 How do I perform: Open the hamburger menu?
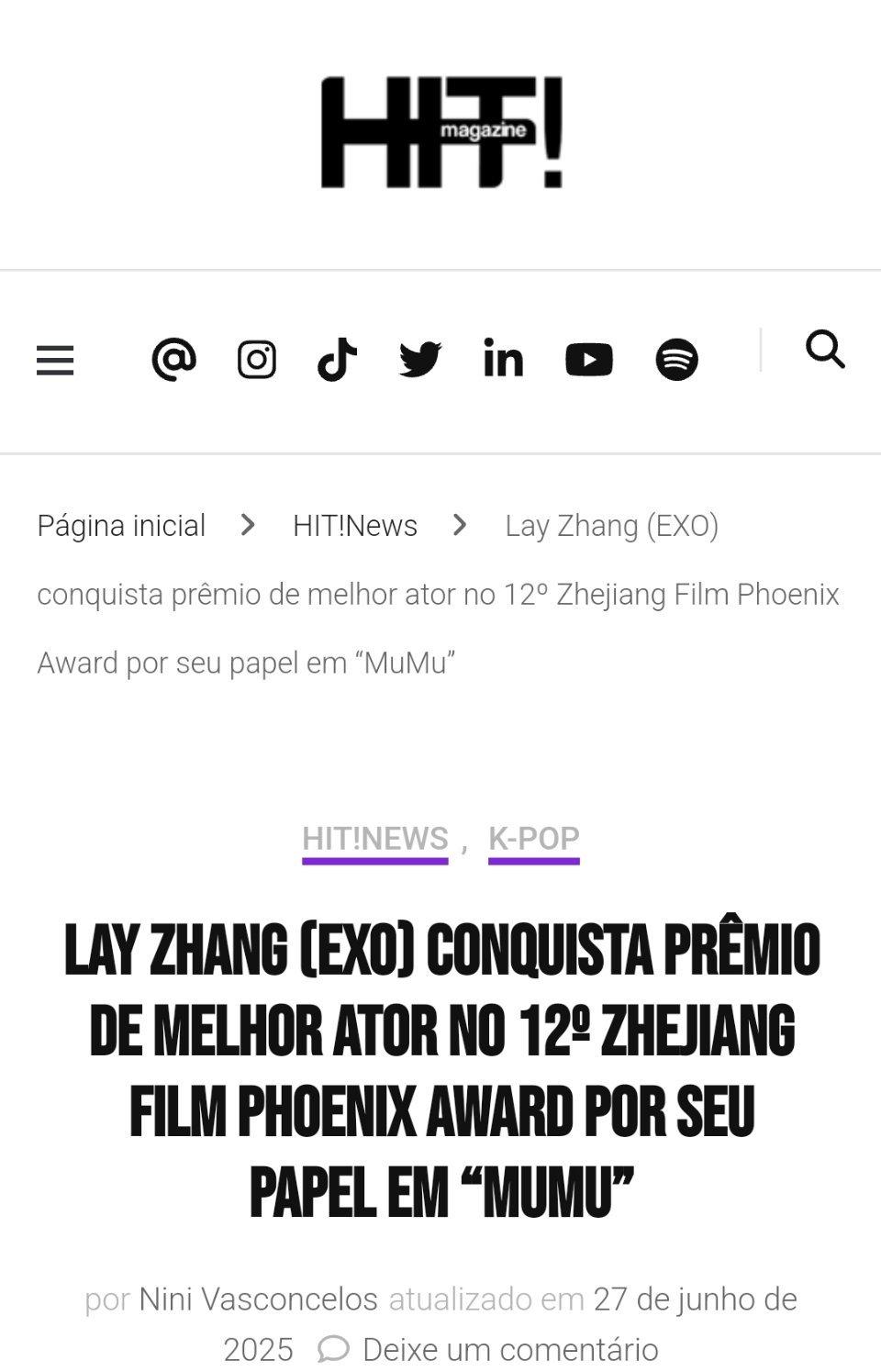tap(55, 360)
